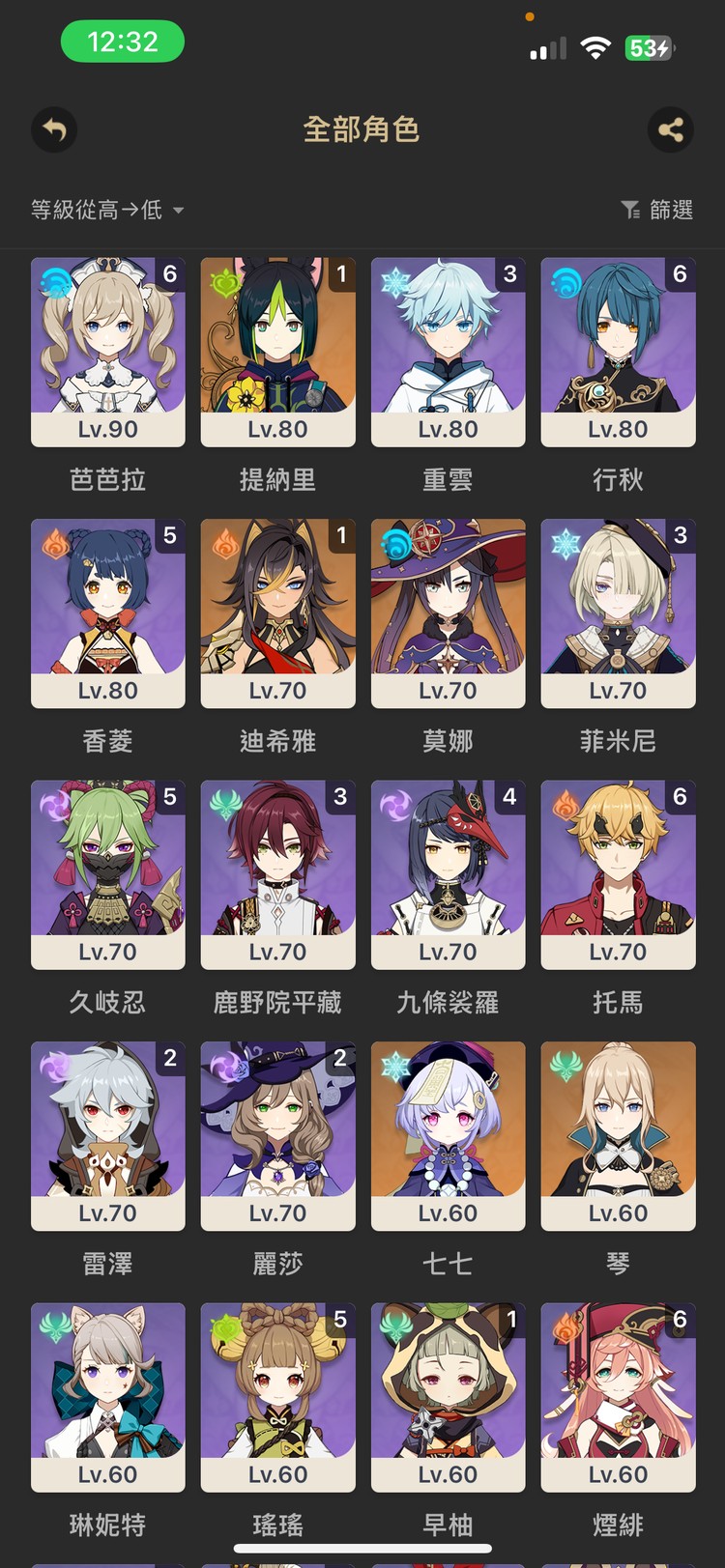
Task: Expand the sorting dropdown arrow
Action: click(x=180, y=210)
